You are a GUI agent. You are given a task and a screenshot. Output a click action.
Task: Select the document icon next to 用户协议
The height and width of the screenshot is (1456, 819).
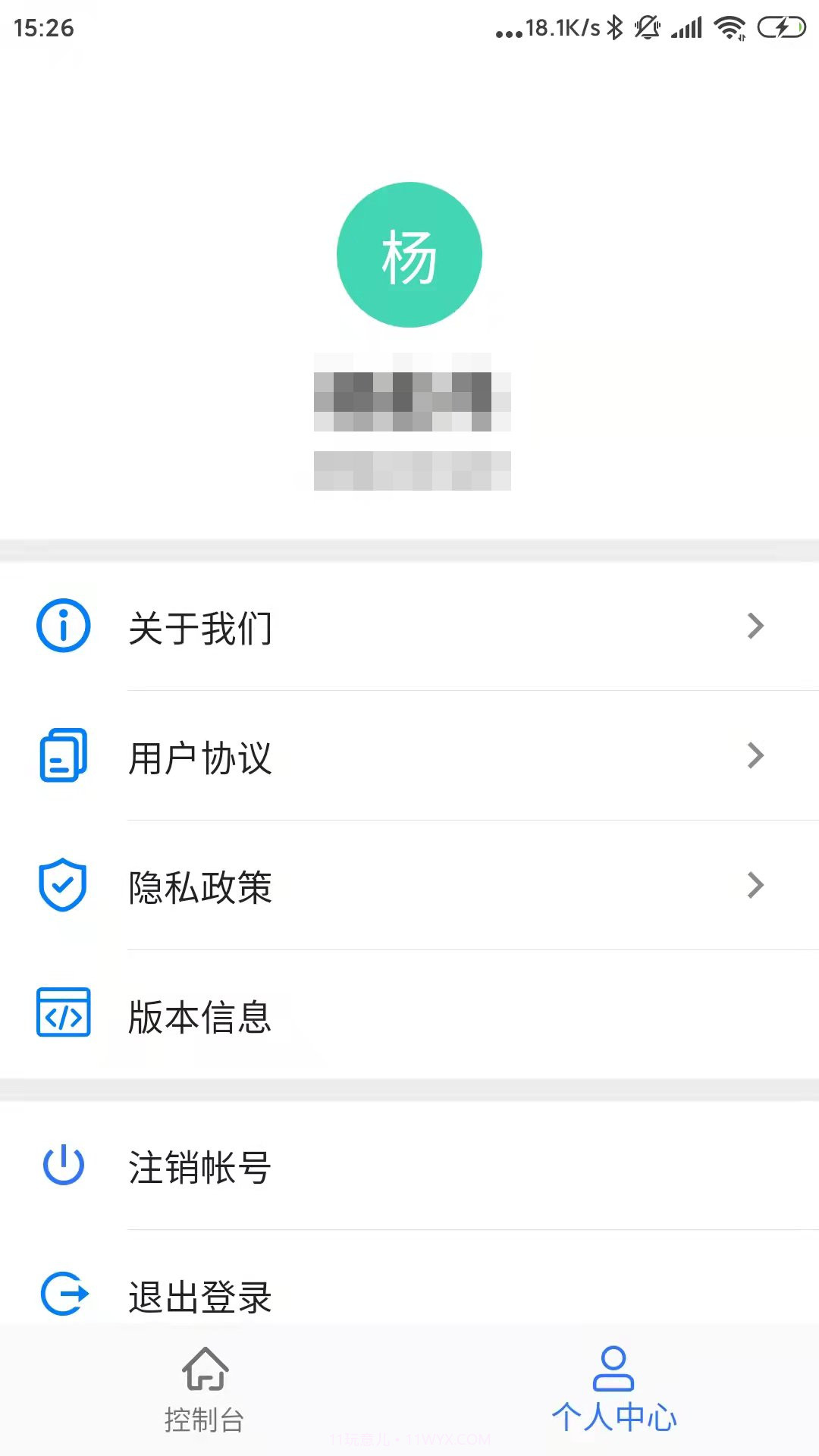(x=63, y=755)
